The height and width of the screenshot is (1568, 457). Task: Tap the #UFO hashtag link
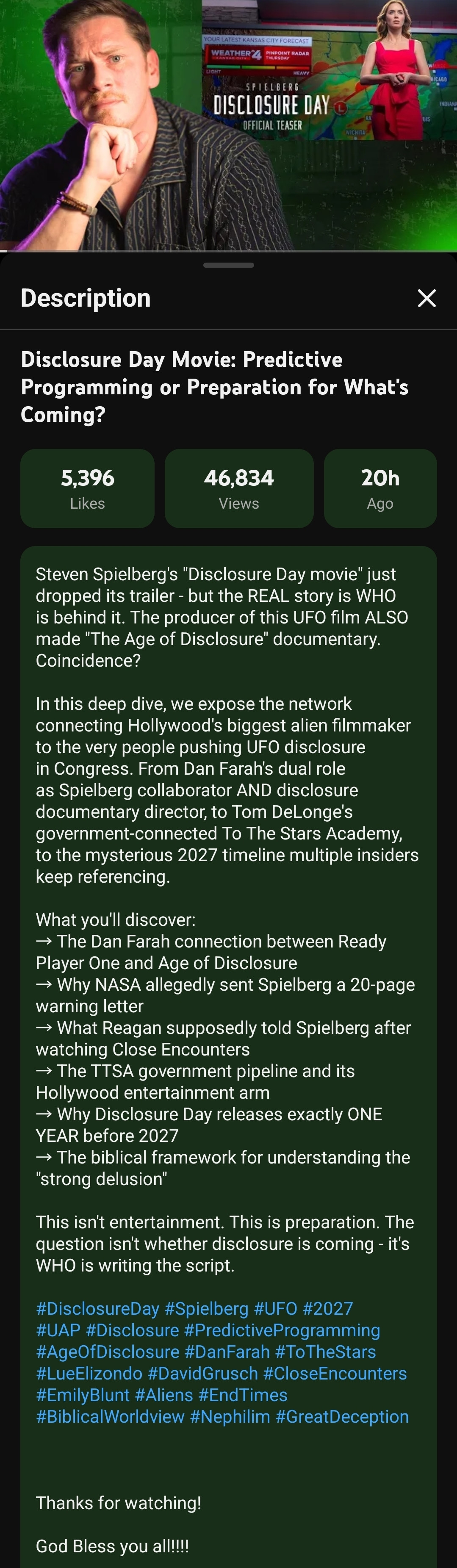(275, 1309)
